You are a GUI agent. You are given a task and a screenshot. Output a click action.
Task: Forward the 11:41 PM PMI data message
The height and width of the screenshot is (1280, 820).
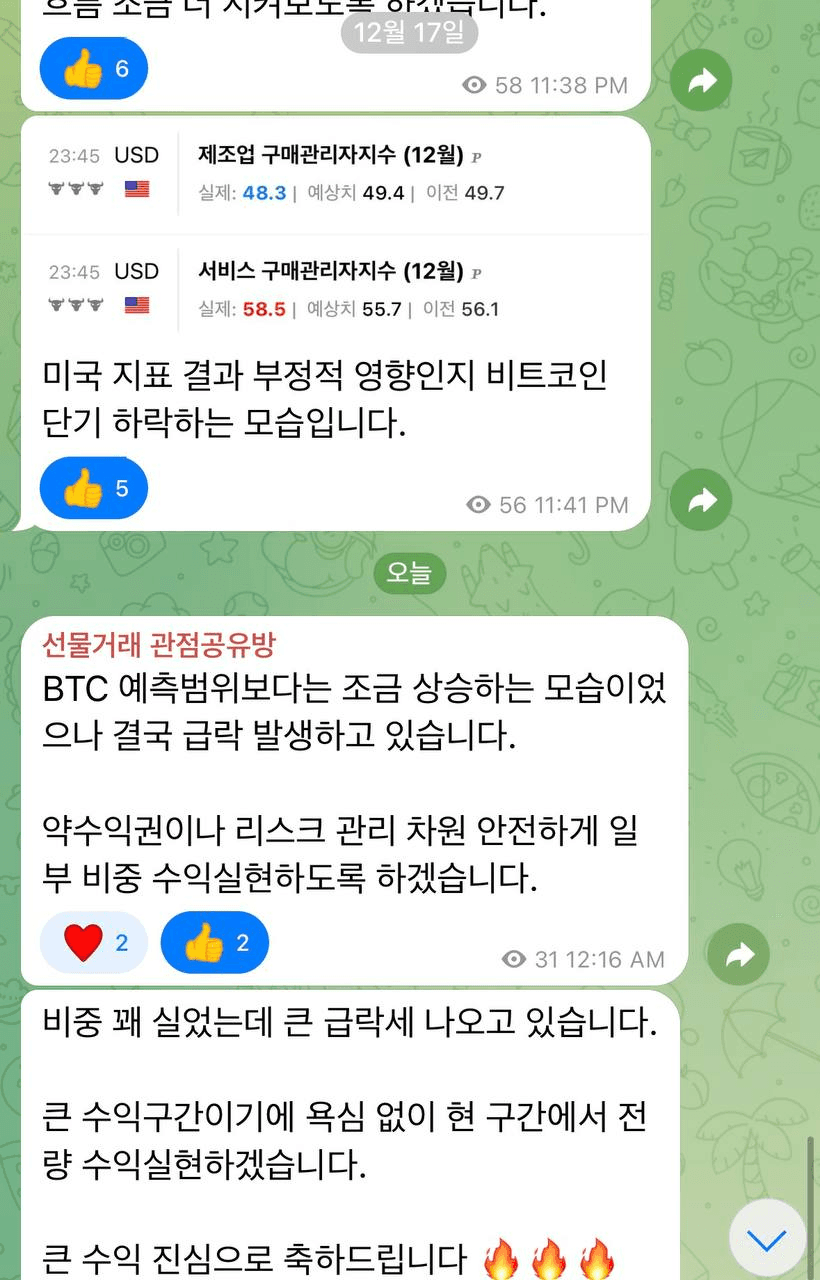point(701,500)
